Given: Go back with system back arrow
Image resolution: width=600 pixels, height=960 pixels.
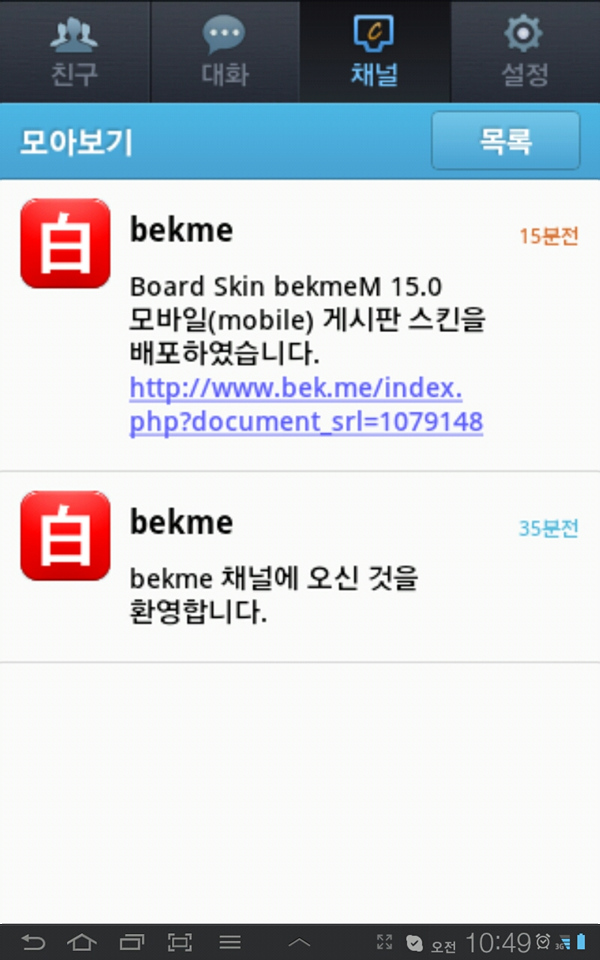Looking at the screenshot, I should pos(33,941).
